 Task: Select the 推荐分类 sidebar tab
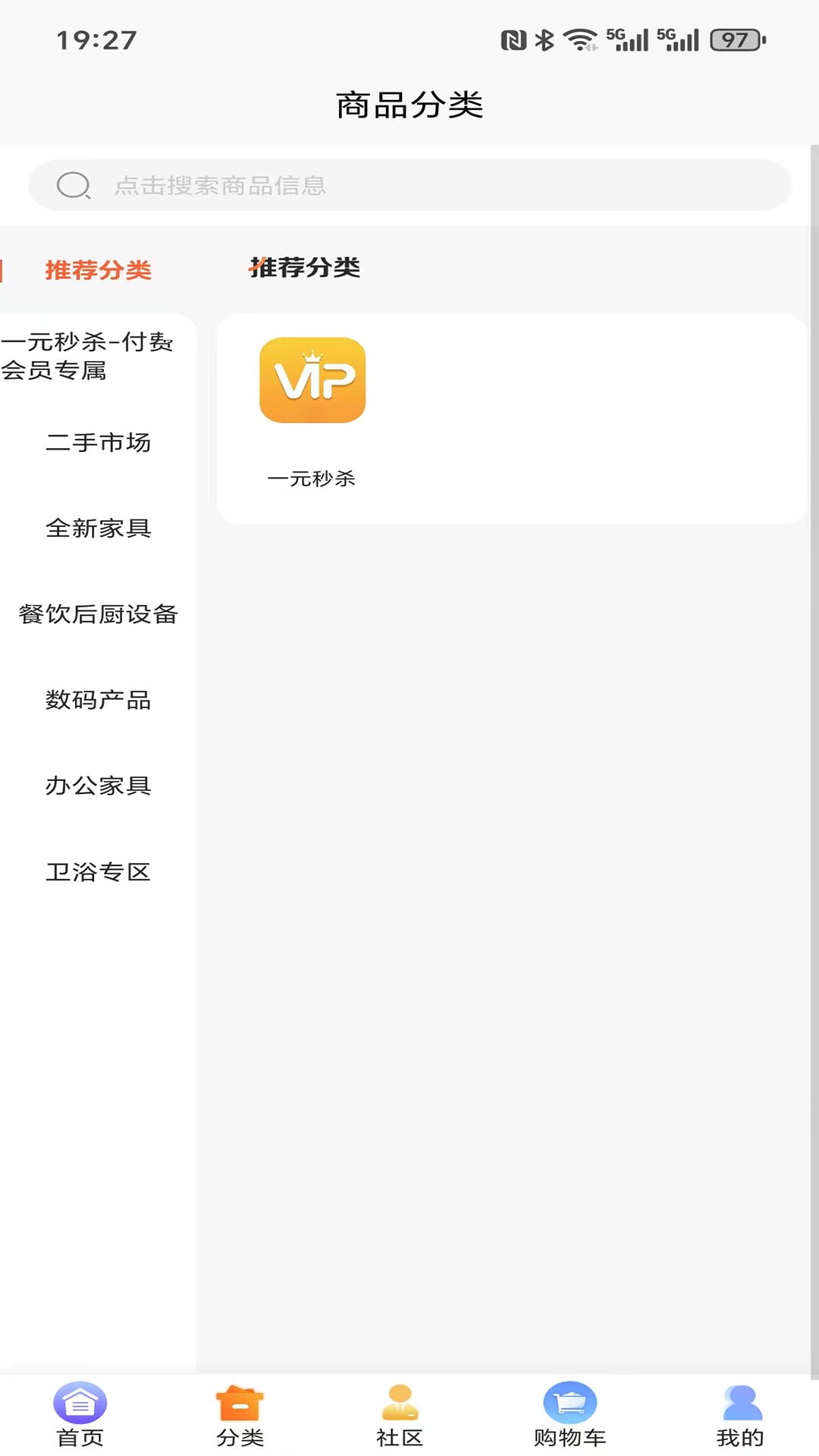(97, 269)
